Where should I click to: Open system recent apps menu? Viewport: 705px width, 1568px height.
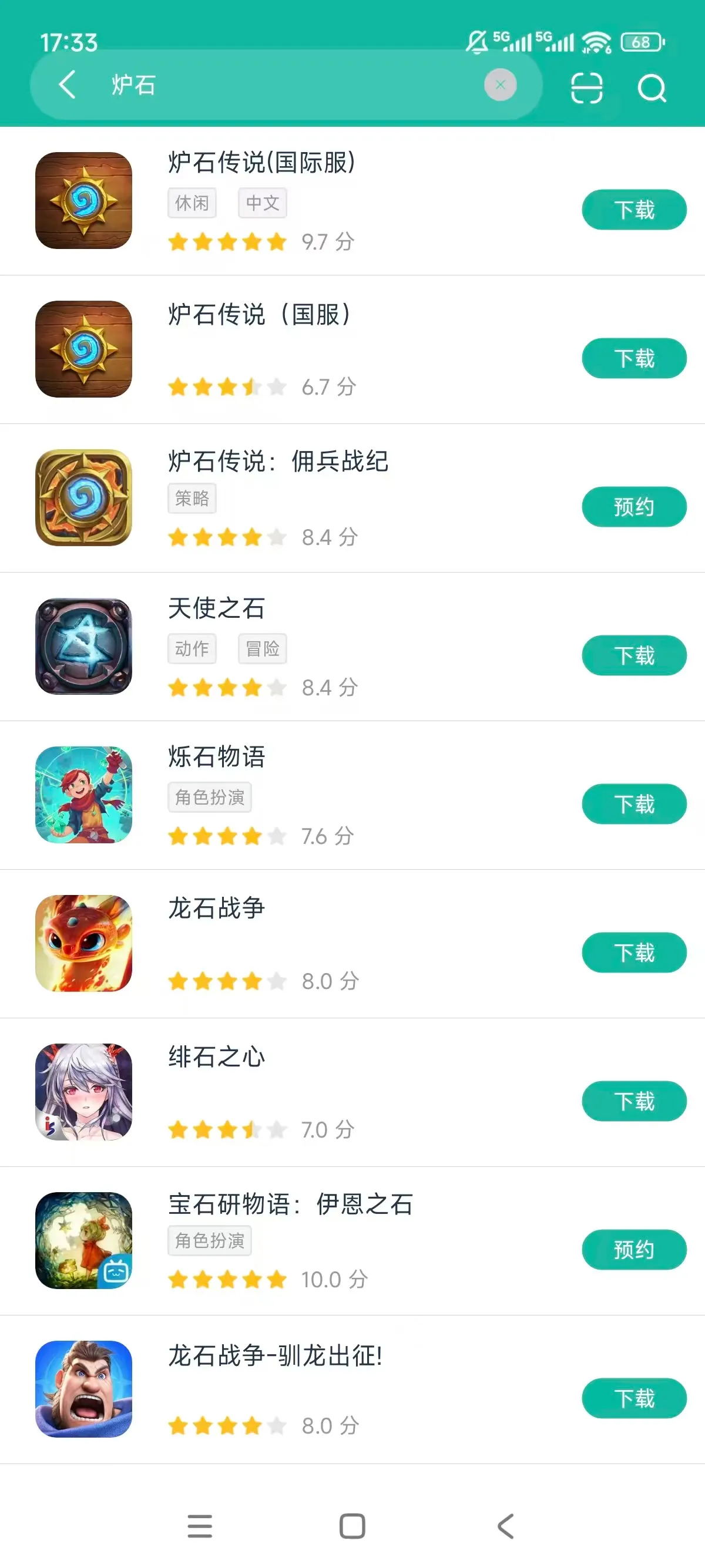200,1526
